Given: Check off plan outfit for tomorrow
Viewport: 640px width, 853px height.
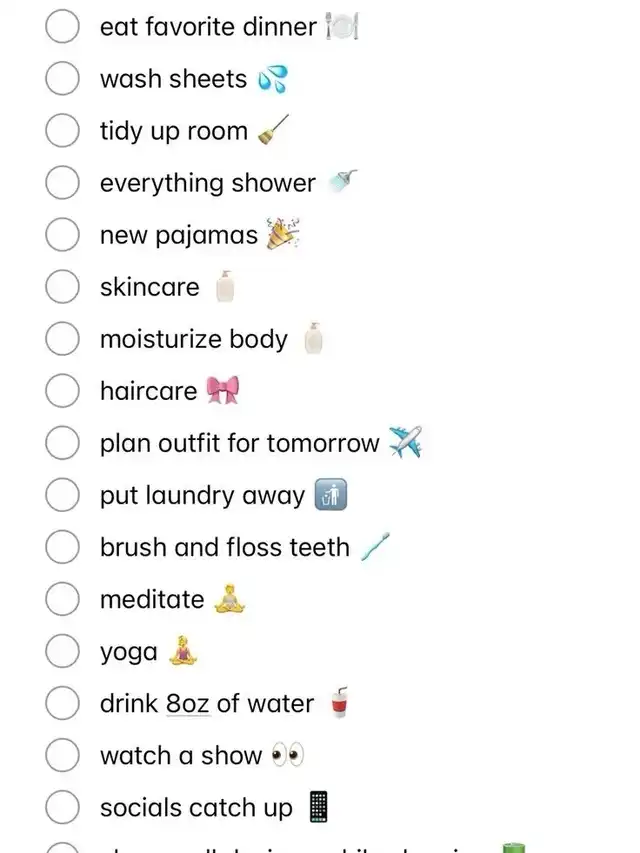Looking at the screenshot, I should click(63, 443).
